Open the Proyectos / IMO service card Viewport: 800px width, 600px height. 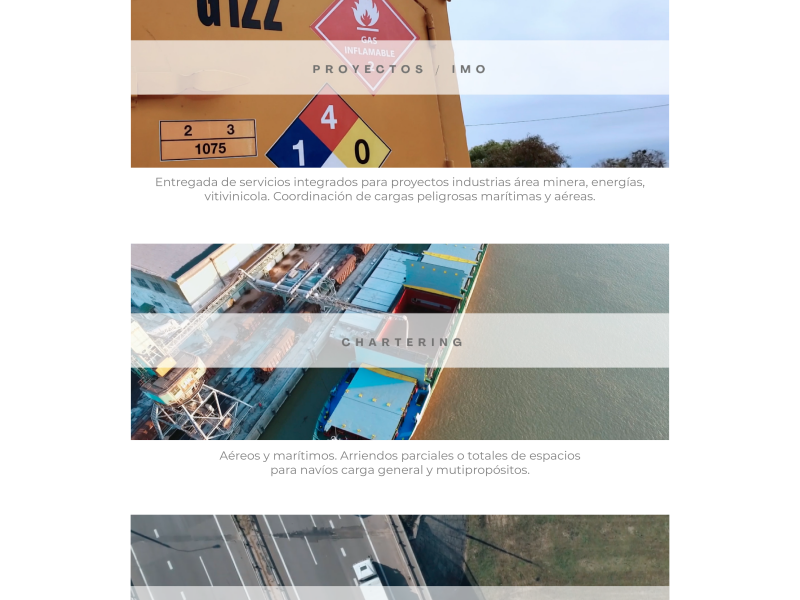[399, 69]
